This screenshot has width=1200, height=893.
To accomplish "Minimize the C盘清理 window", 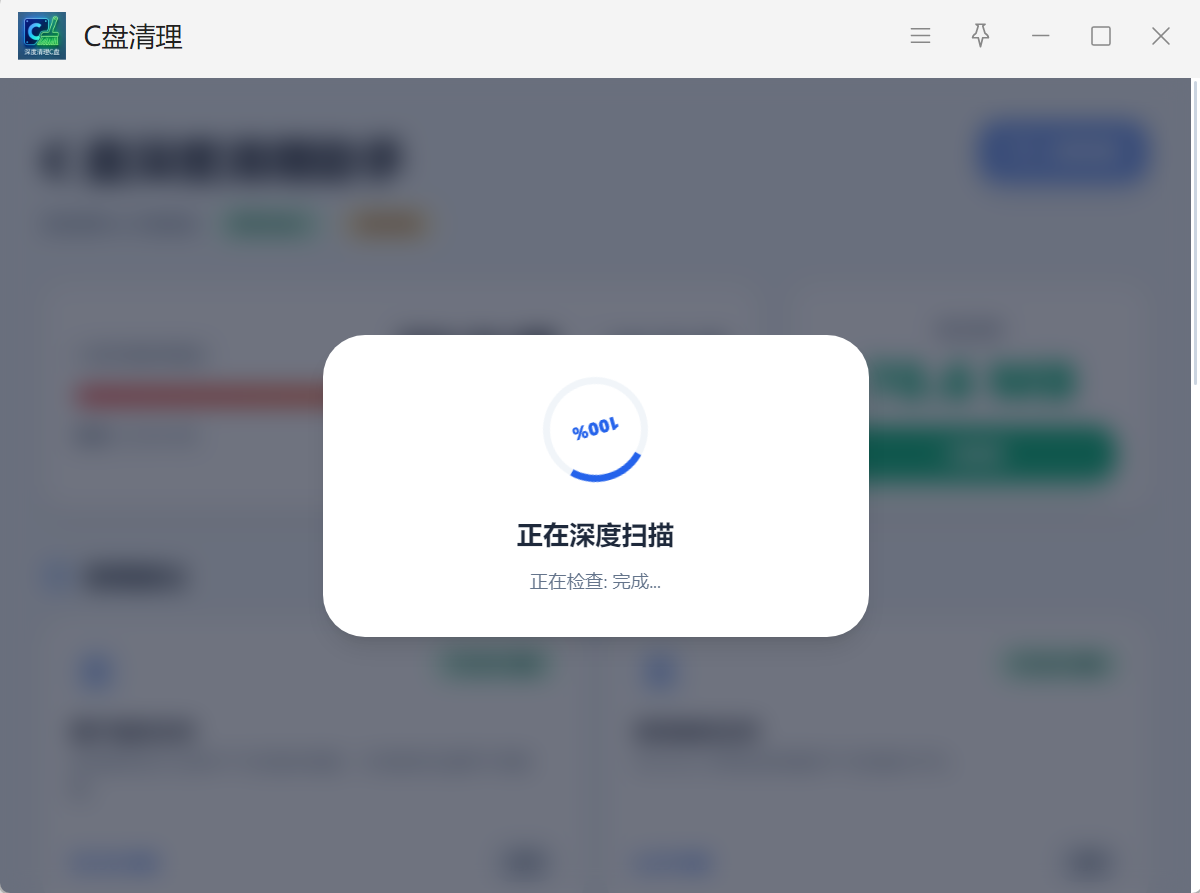I will coord(1040,36).
